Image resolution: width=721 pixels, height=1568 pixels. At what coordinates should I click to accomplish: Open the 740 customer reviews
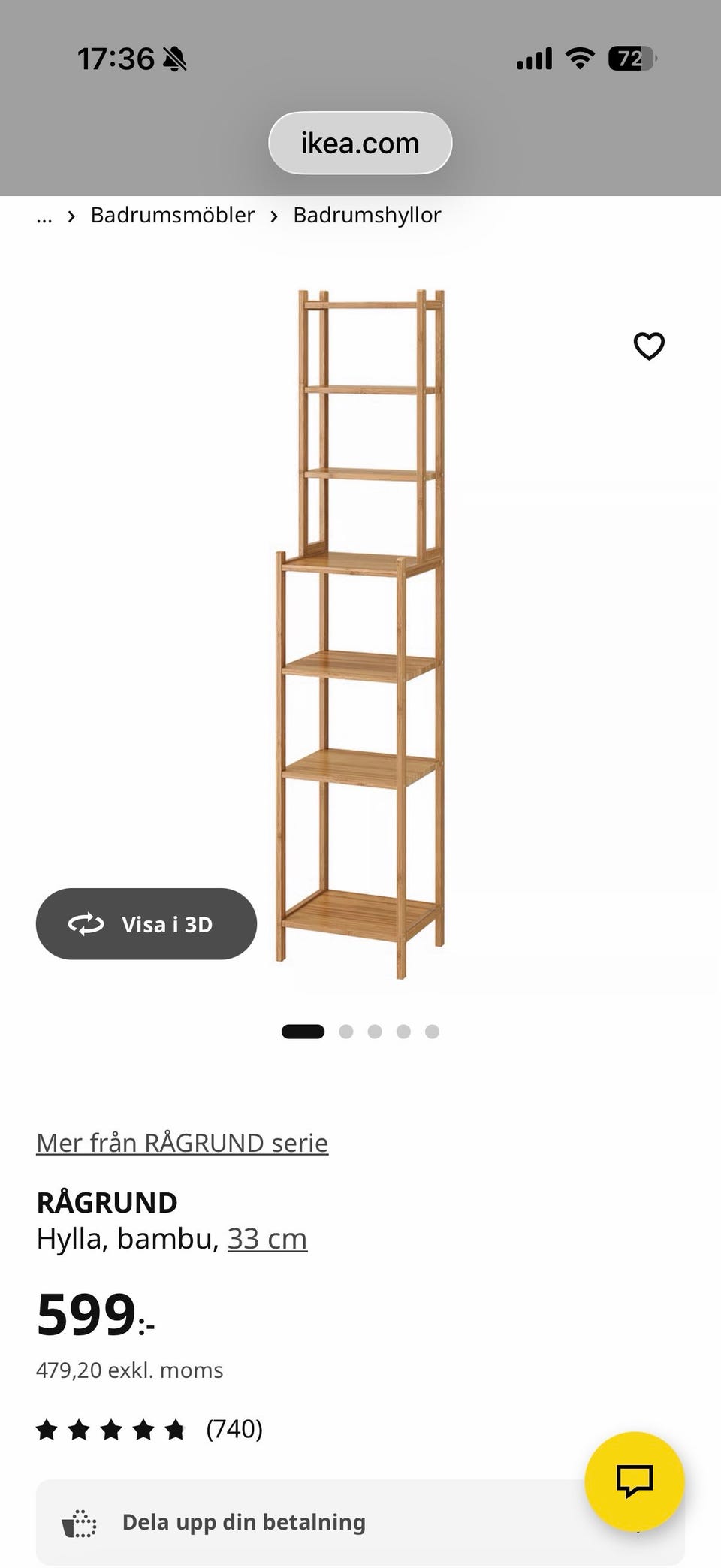click(234, 1428)
